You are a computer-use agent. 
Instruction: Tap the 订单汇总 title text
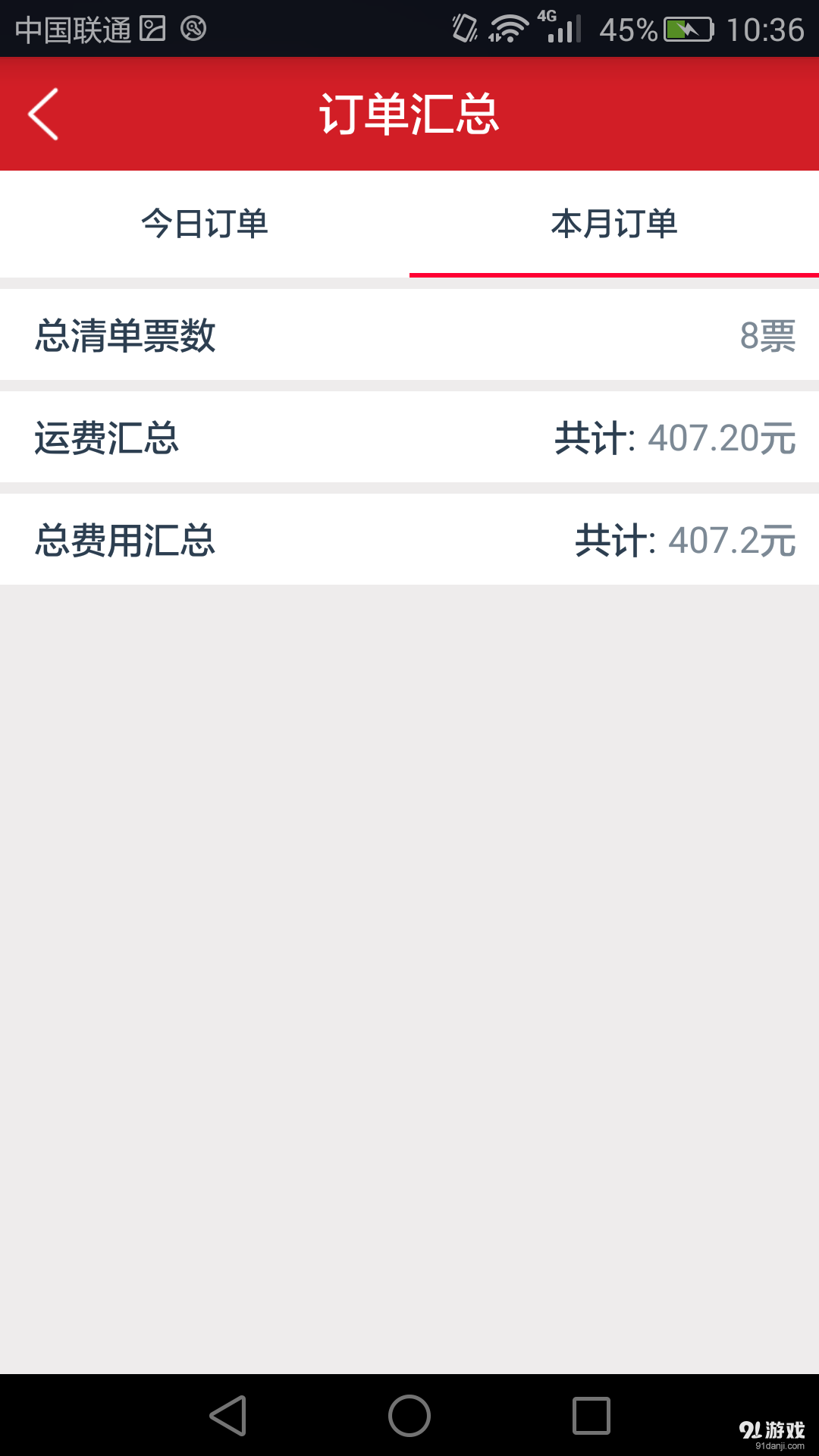(x=409, y=114)
